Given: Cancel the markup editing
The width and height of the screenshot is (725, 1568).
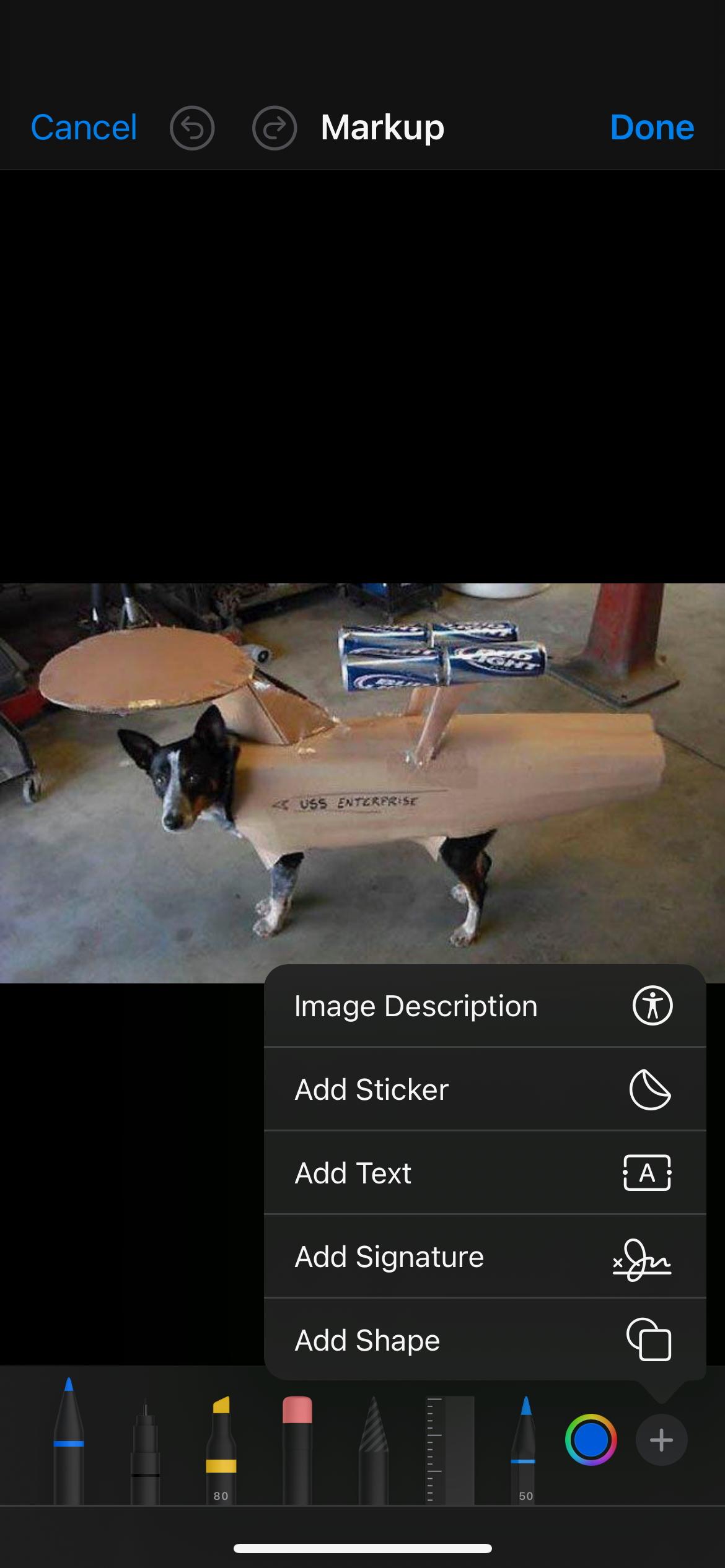Looking at the screenshot, I should [84, 128].
